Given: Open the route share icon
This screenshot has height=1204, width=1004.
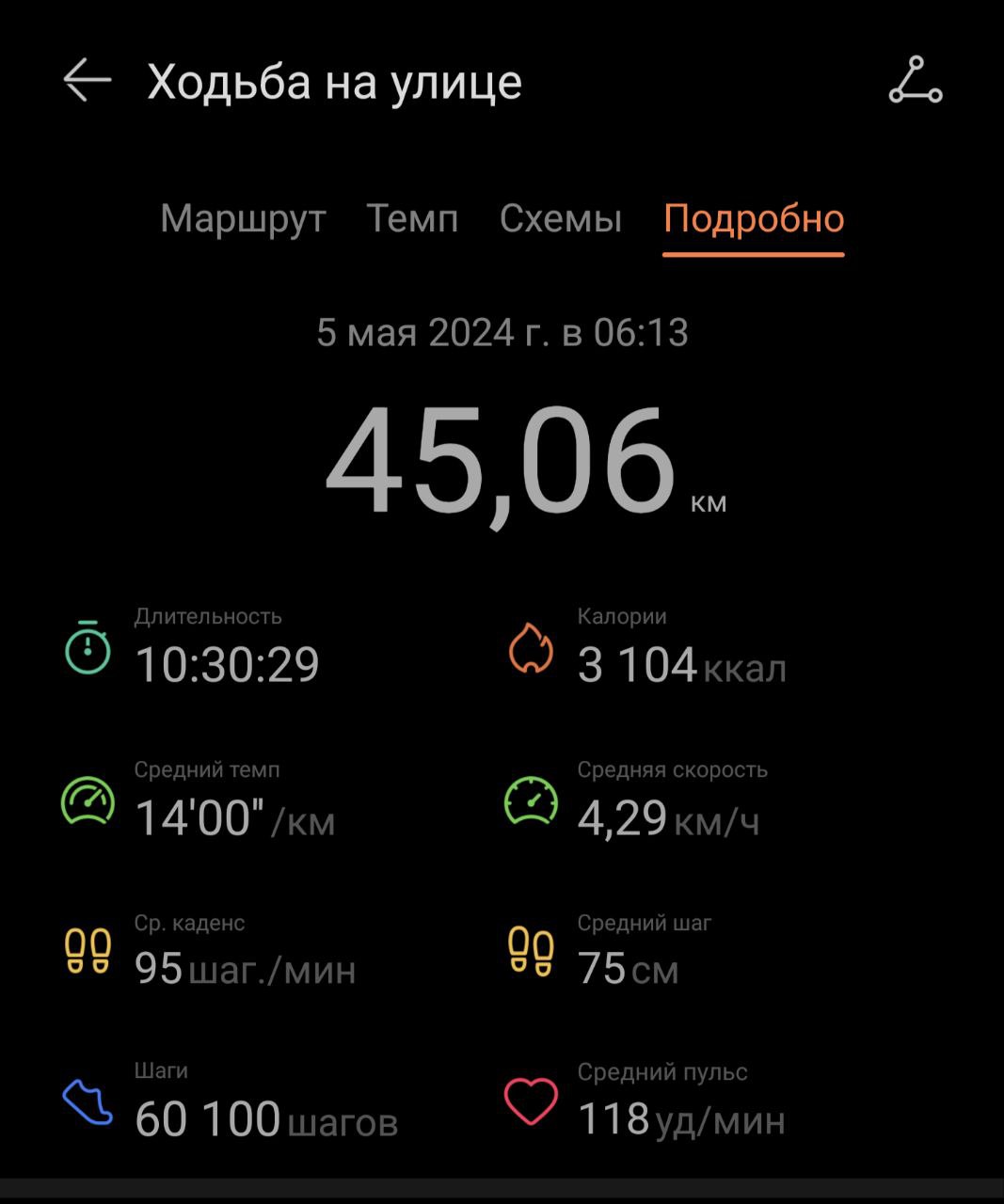Looking at the screenshot, I should [916, 80].
